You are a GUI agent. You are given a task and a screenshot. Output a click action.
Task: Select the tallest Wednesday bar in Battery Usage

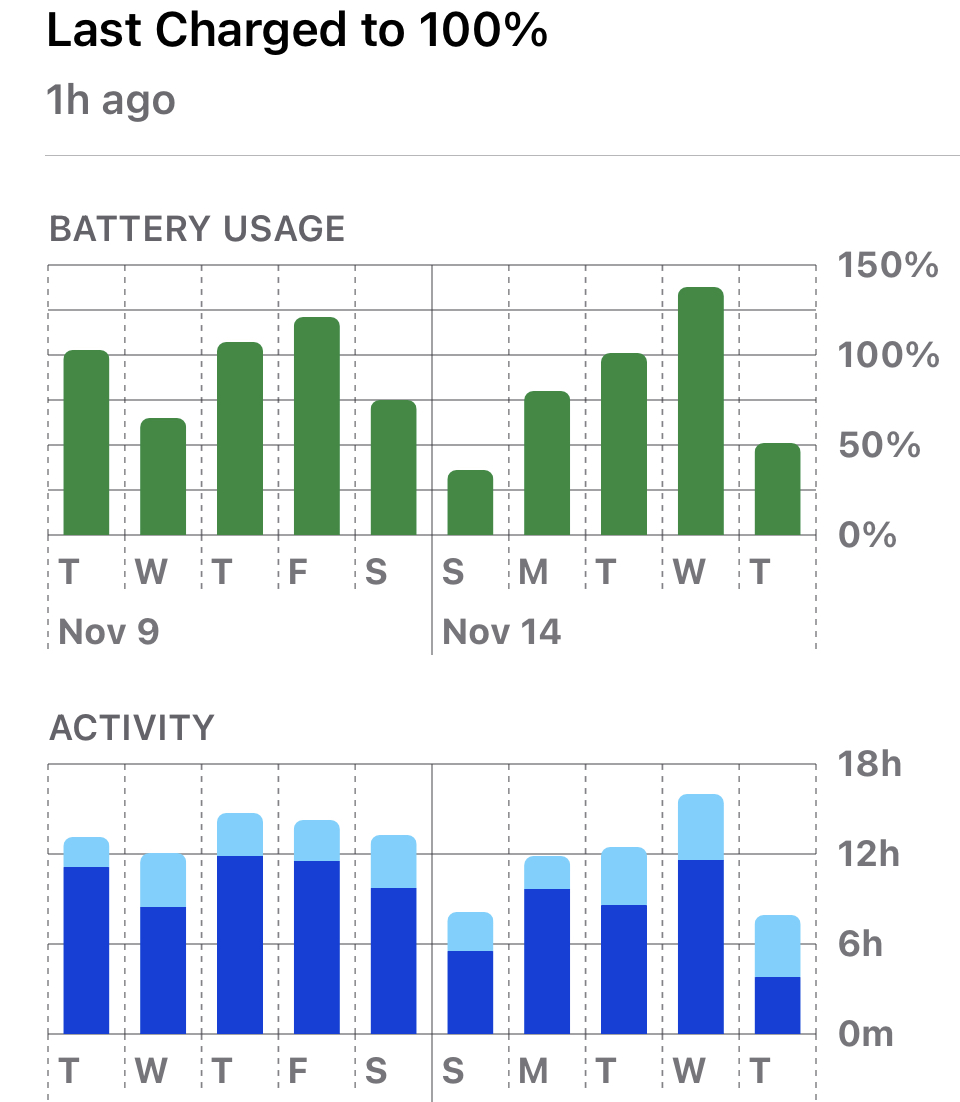700,411
